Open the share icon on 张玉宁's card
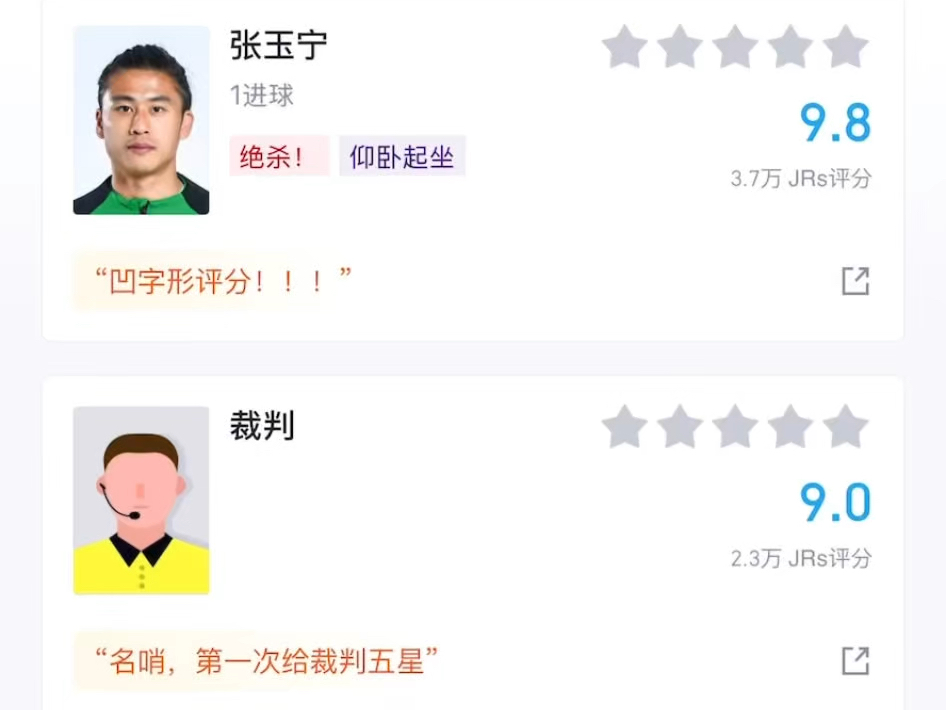The width and height of the screenshot is (946, 710). 855,281
